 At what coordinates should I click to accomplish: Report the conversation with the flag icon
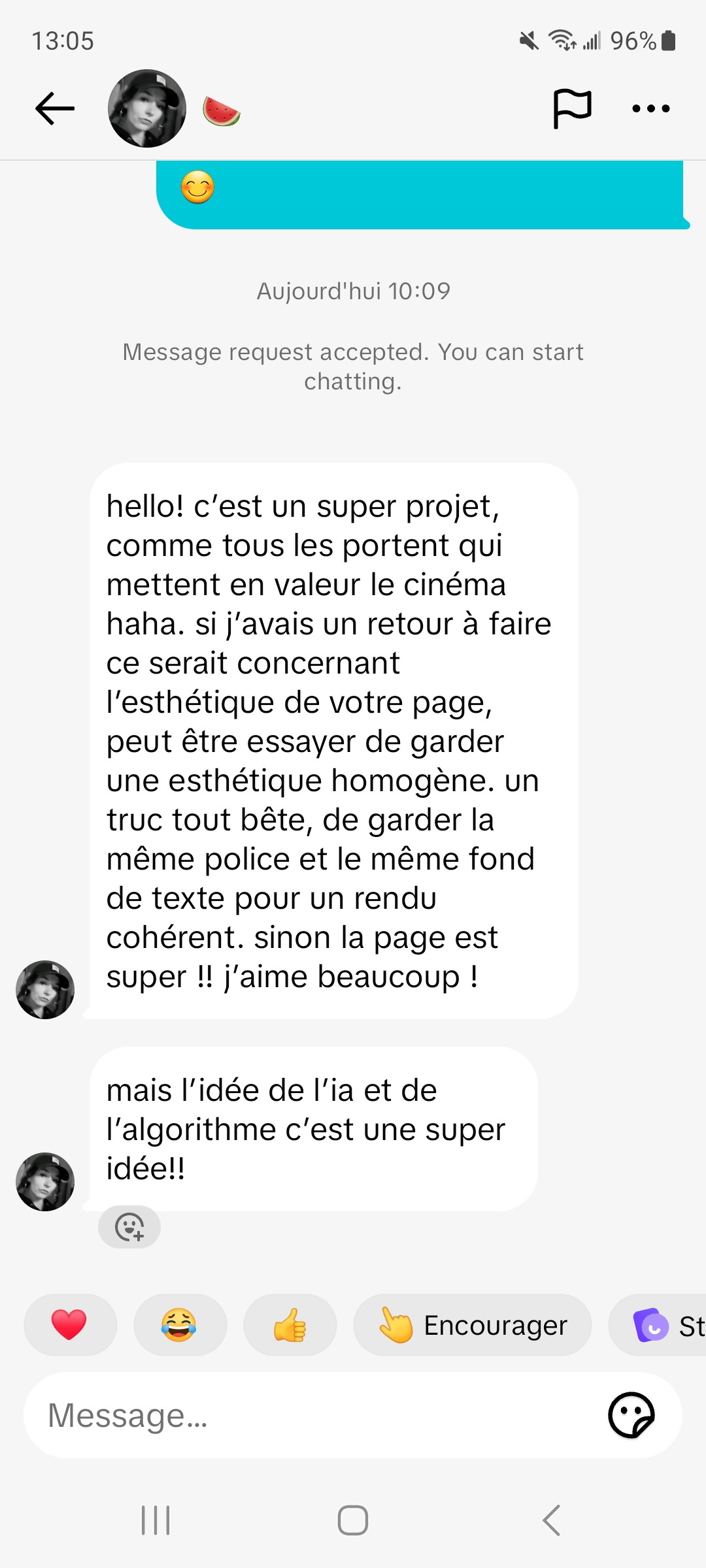click(572, 108)
